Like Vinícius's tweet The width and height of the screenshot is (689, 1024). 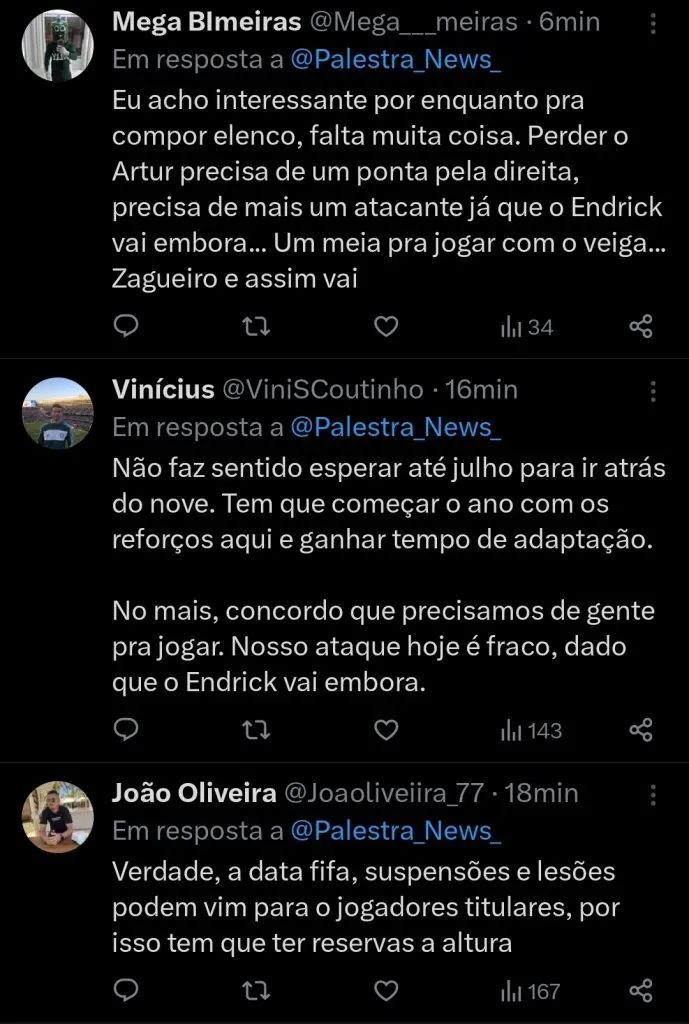386,730
